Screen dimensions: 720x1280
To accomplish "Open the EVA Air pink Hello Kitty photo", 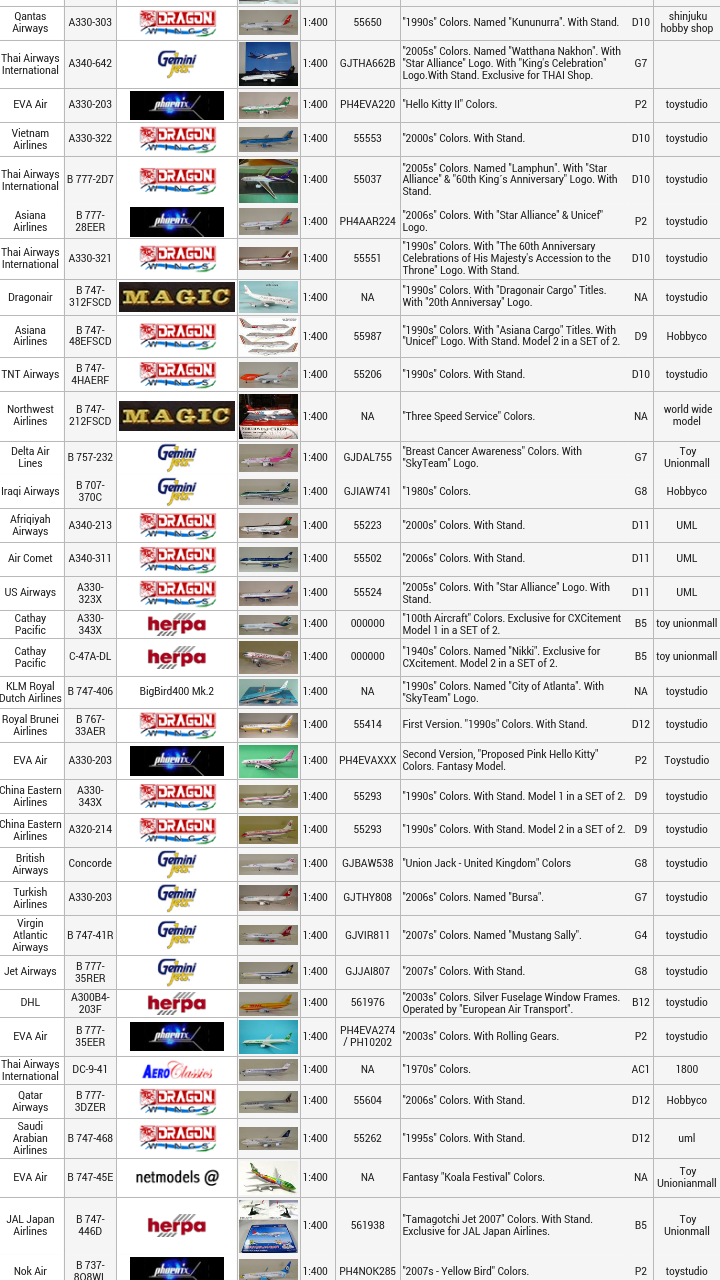I will pyautogui.click(x=268, y=761).
